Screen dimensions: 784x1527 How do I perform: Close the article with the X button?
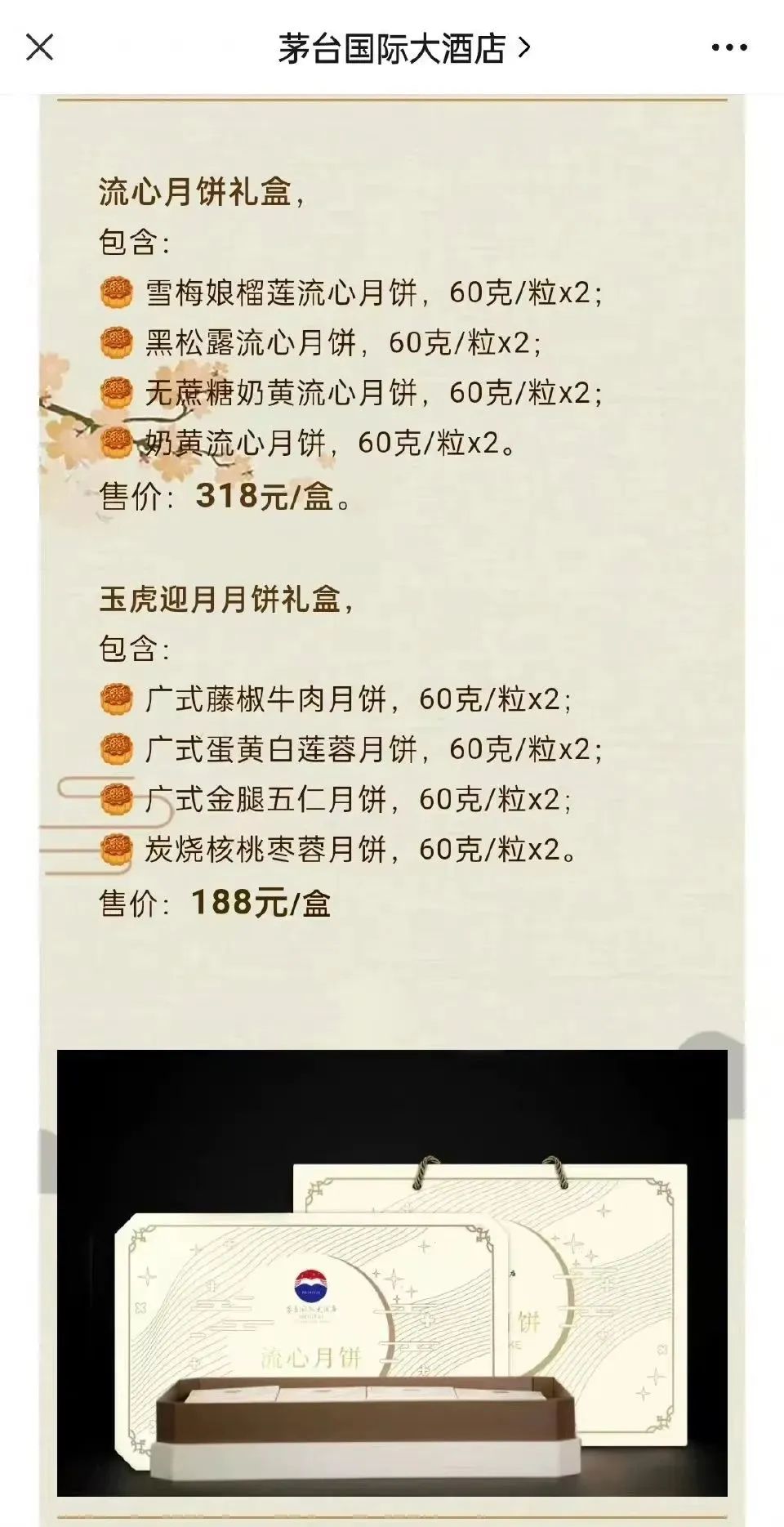[40, 47]
